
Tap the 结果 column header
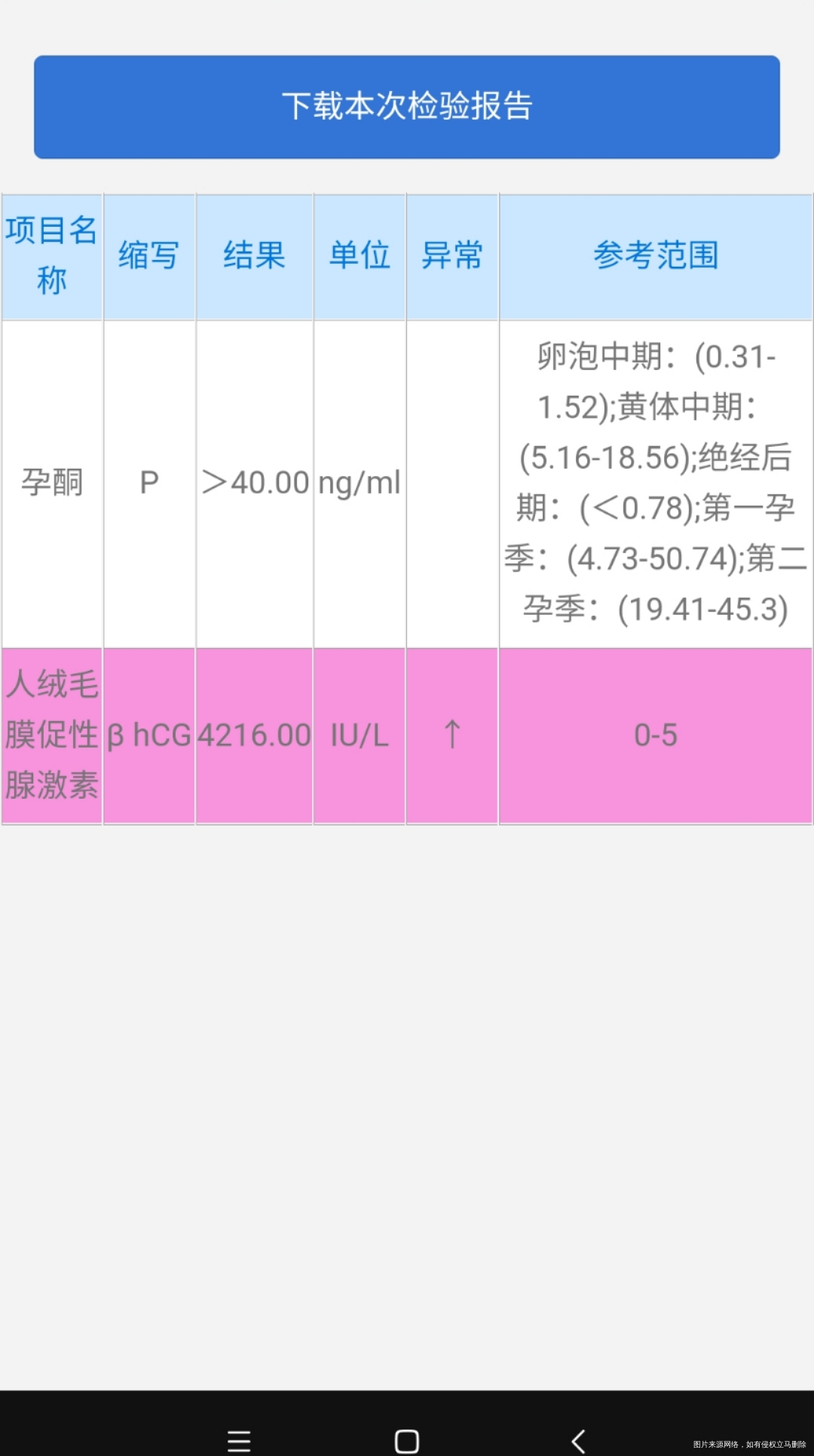[254, 256]
